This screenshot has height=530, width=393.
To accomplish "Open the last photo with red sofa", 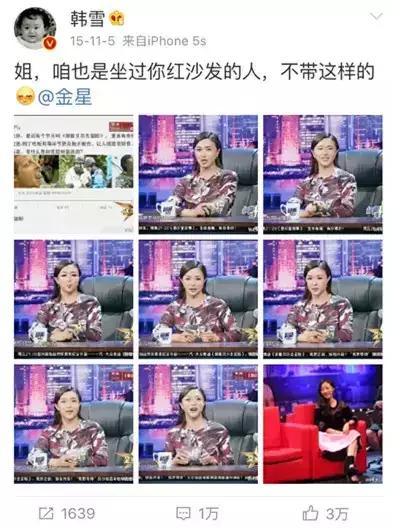I will (x=323, y=424).
